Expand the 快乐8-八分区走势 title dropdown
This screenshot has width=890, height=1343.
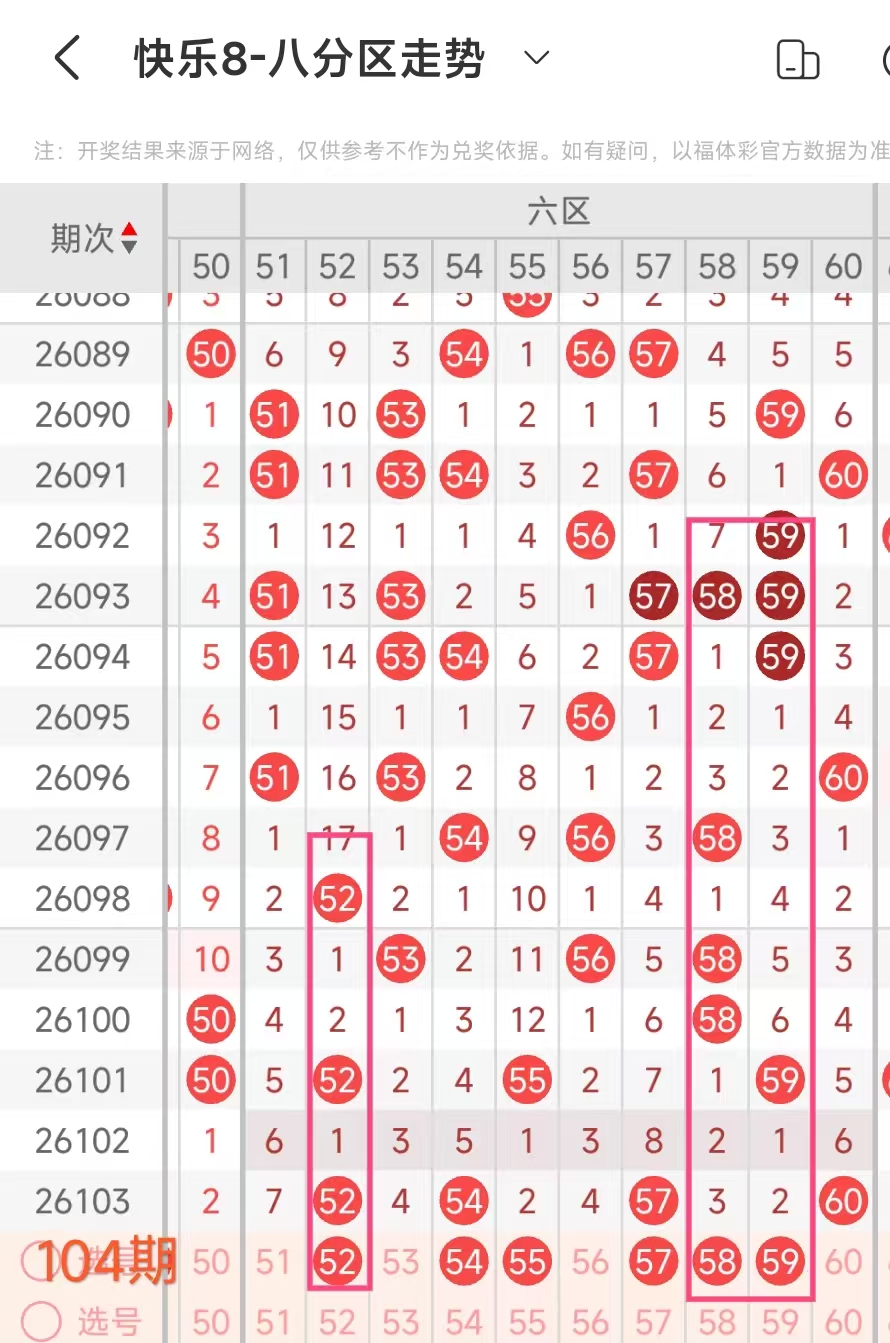537,58
